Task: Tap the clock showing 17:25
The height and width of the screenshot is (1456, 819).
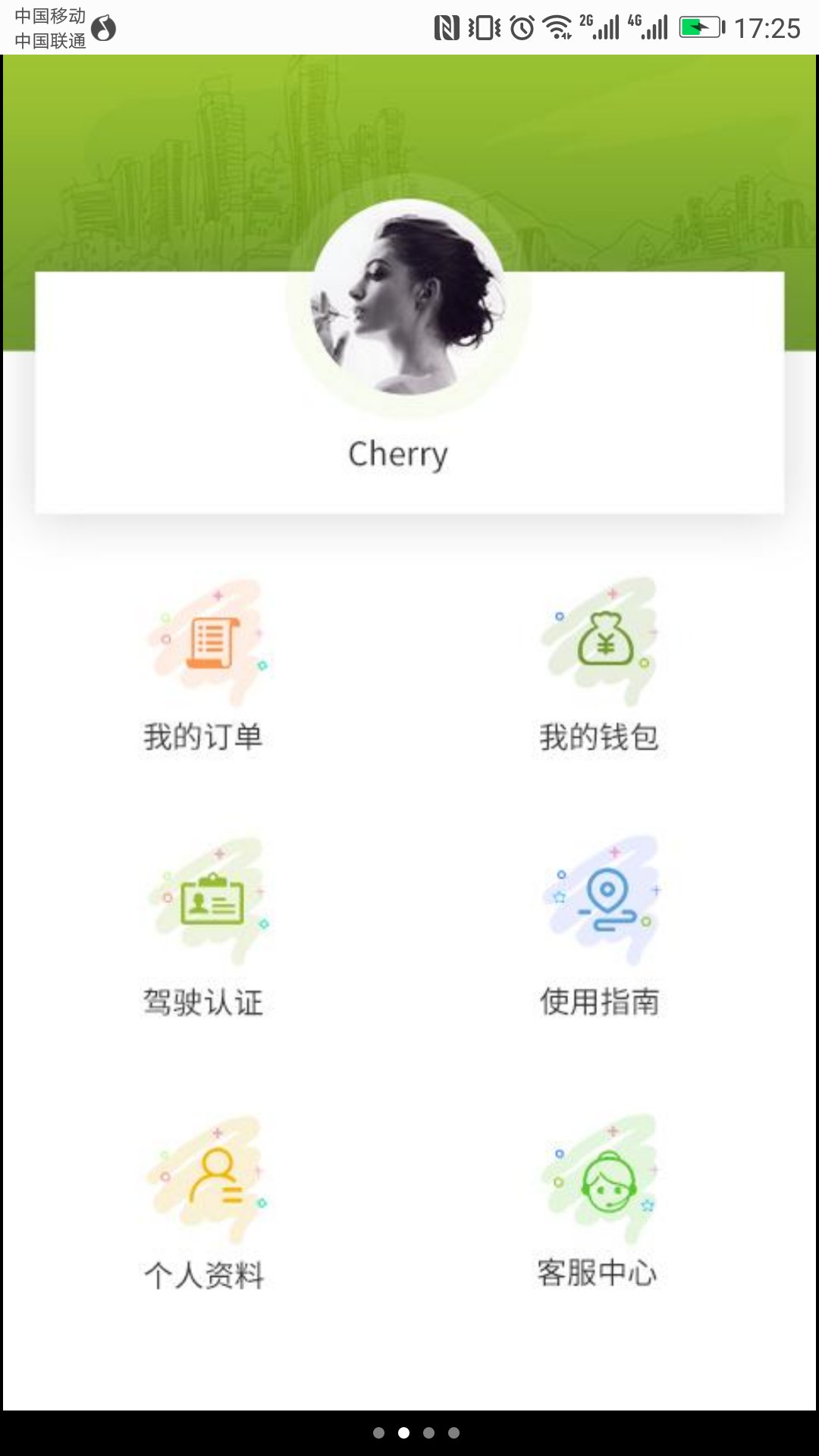Action: [770, 25]
